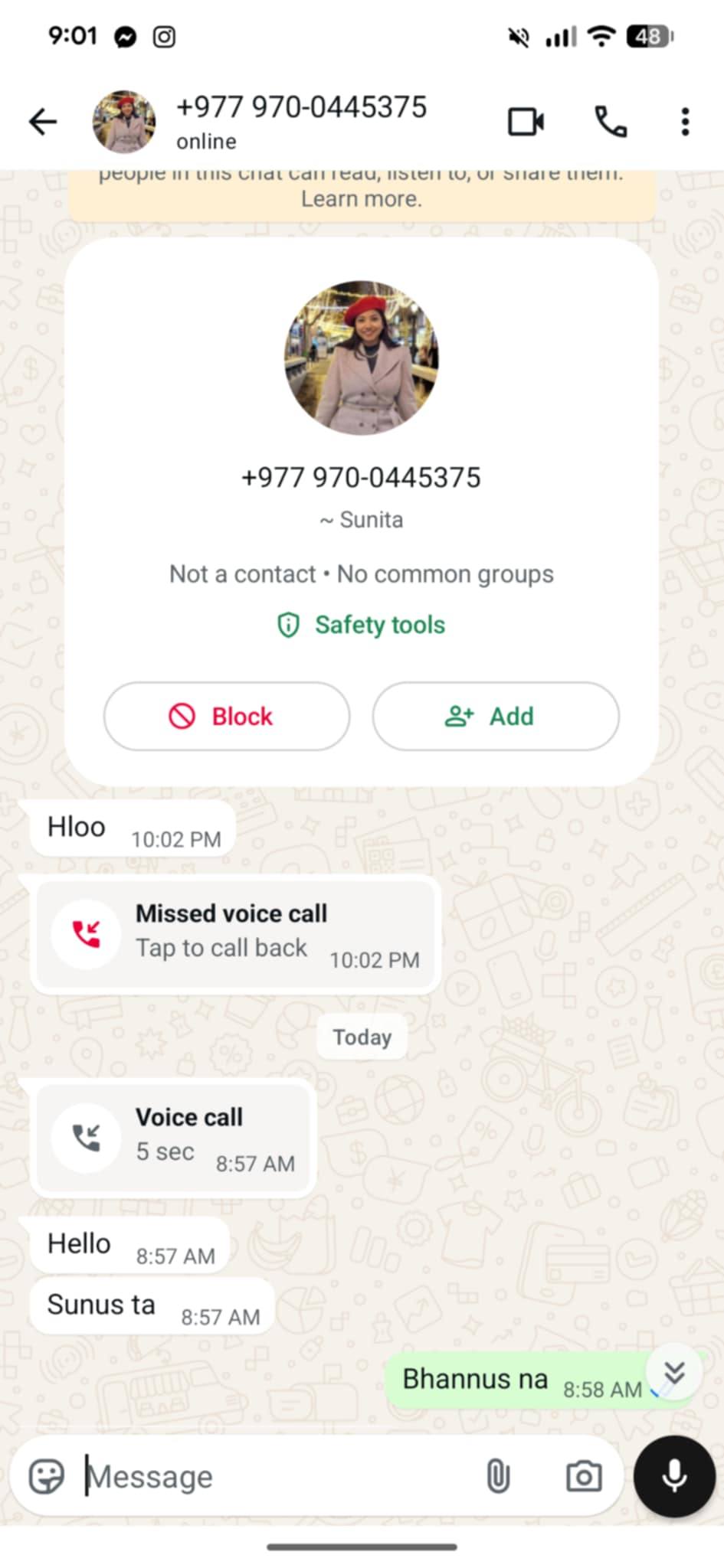The image size is (724, 1568).
Task: Open the contact profile photo in header
Action: [124, 122]
